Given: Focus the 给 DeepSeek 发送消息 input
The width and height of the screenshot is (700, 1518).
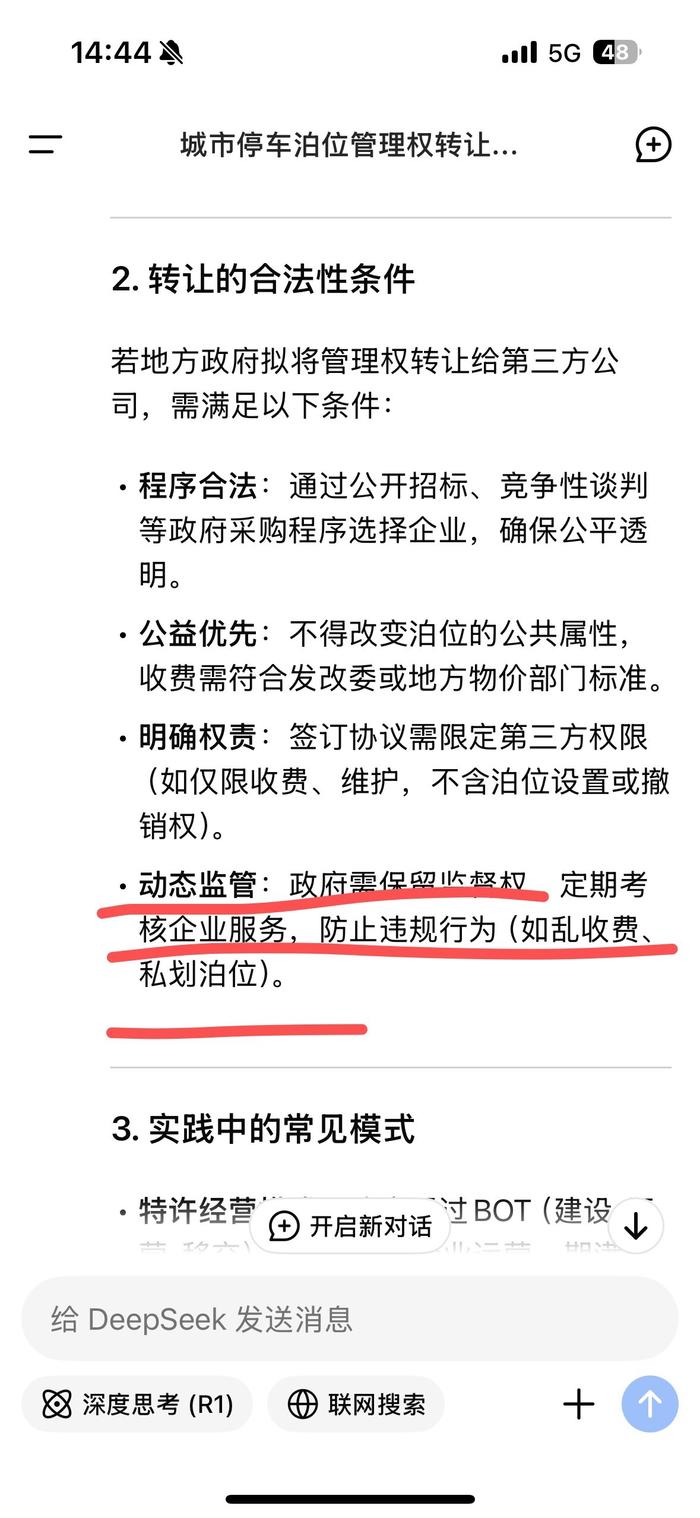Looking at the screenshot, I should 350,1319.
